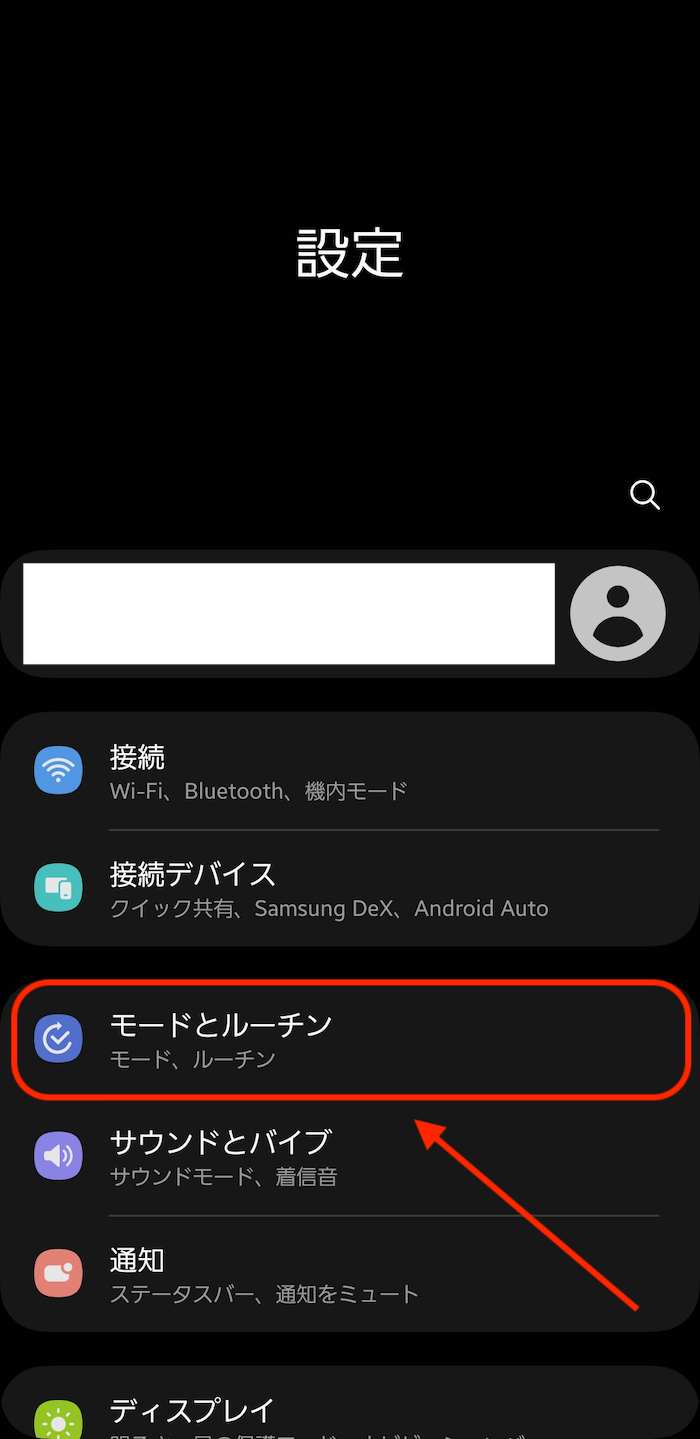This screenshot has height=1439, width=700.
Task: Go to 通知 settings
Action: click(350, 1274)
